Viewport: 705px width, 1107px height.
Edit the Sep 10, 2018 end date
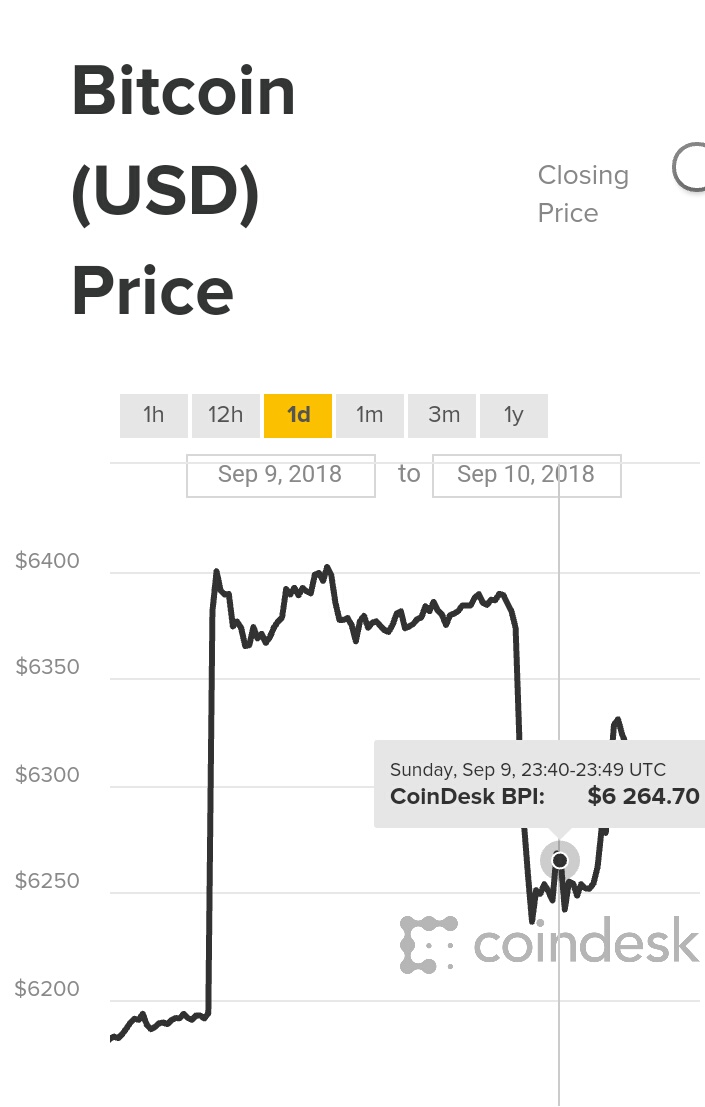[526, 475]
